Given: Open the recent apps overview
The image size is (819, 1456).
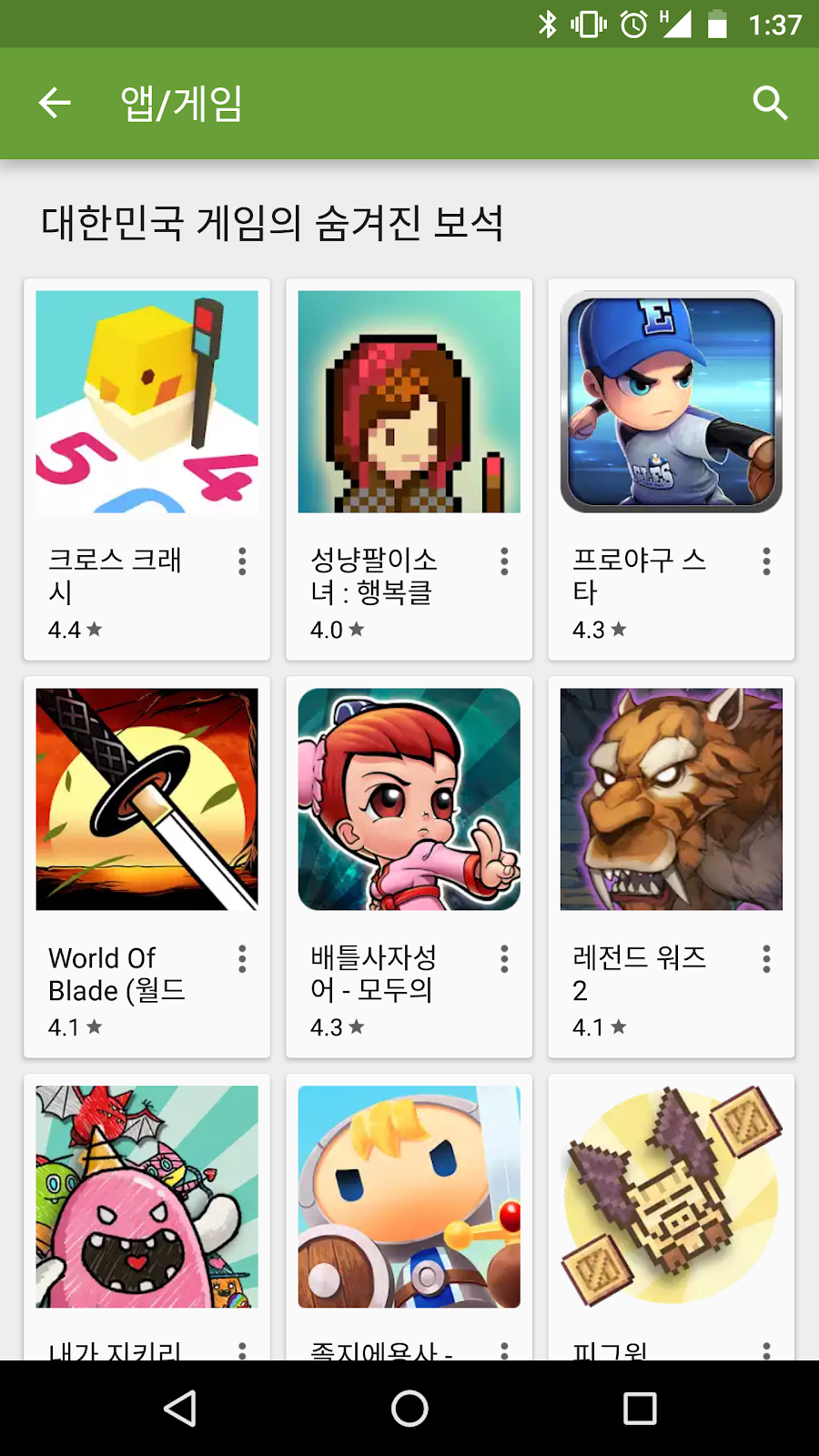Looking at the screenshot, I should click(x=640, y=1408).
